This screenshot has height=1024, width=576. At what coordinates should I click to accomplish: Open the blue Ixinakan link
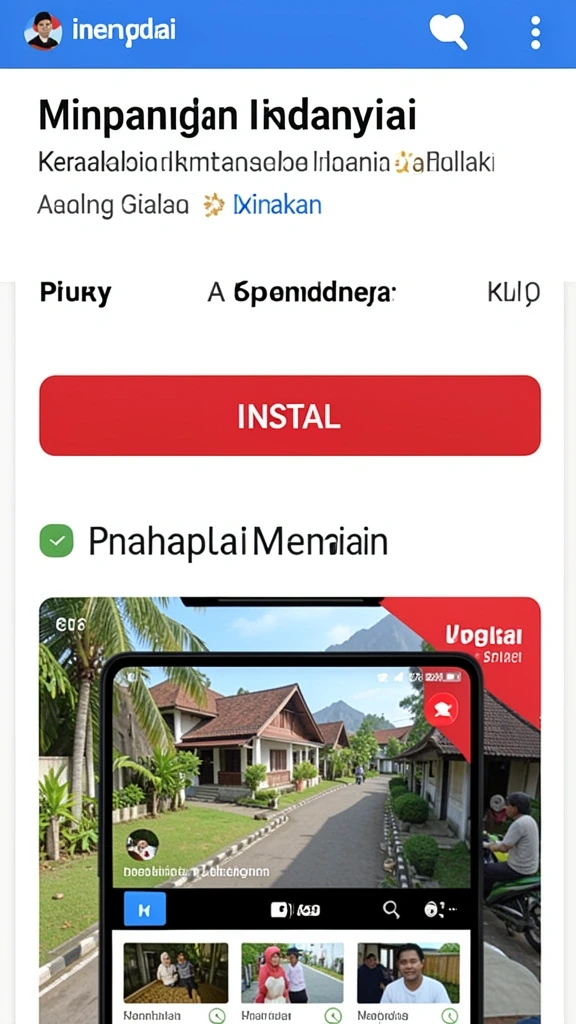click(x=277, y=205)
